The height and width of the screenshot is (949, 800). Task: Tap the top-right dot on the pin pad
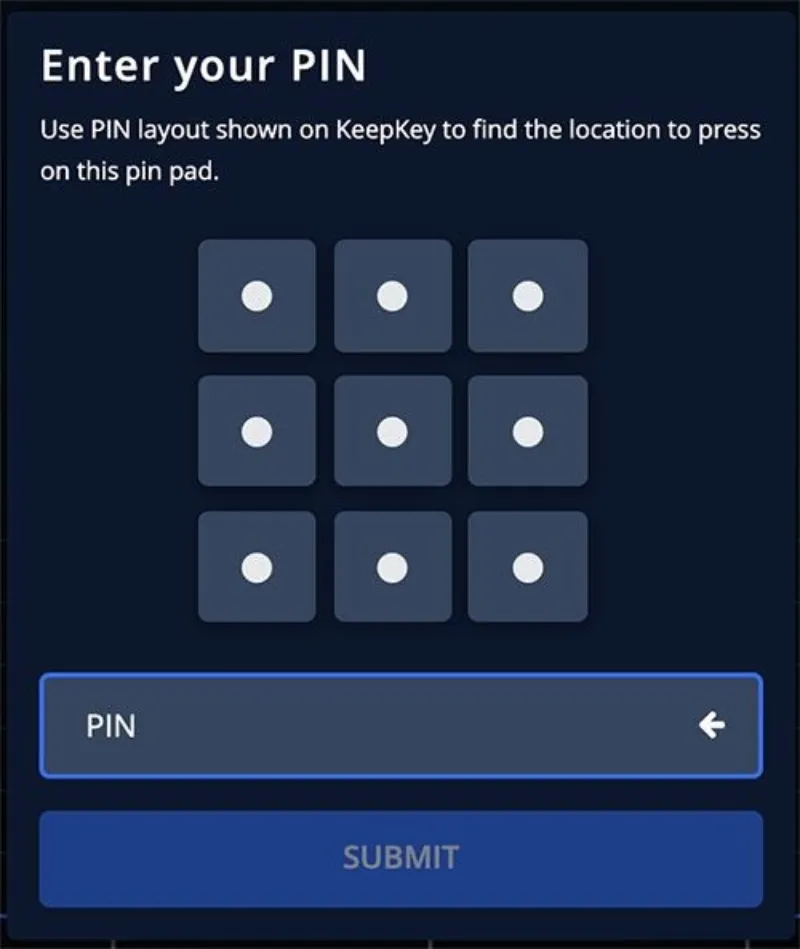tap(527, 296)
